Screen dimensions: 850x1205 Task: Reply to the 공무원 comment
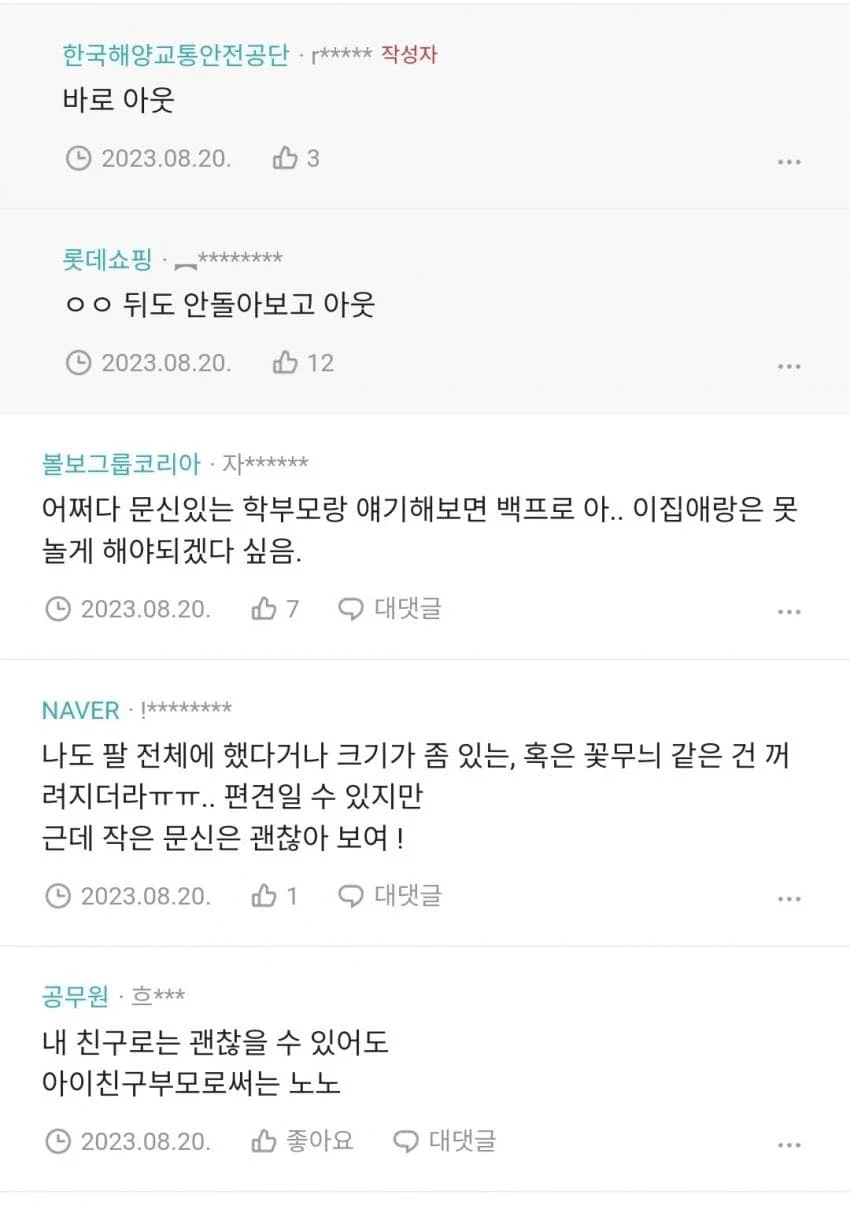point(444,1140)
